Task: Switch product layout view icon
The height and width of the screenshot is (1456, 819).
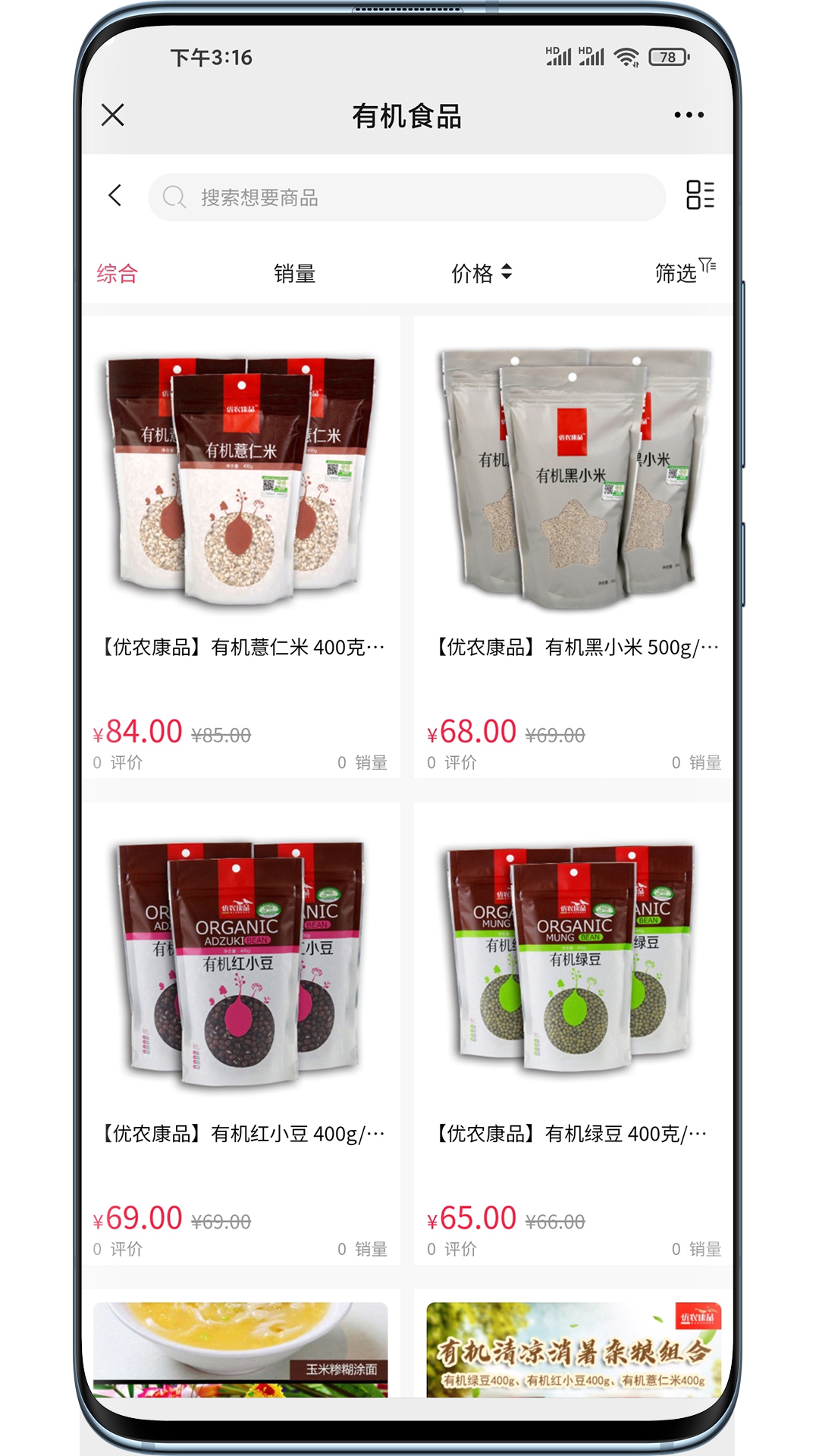Action: [700, 195]
